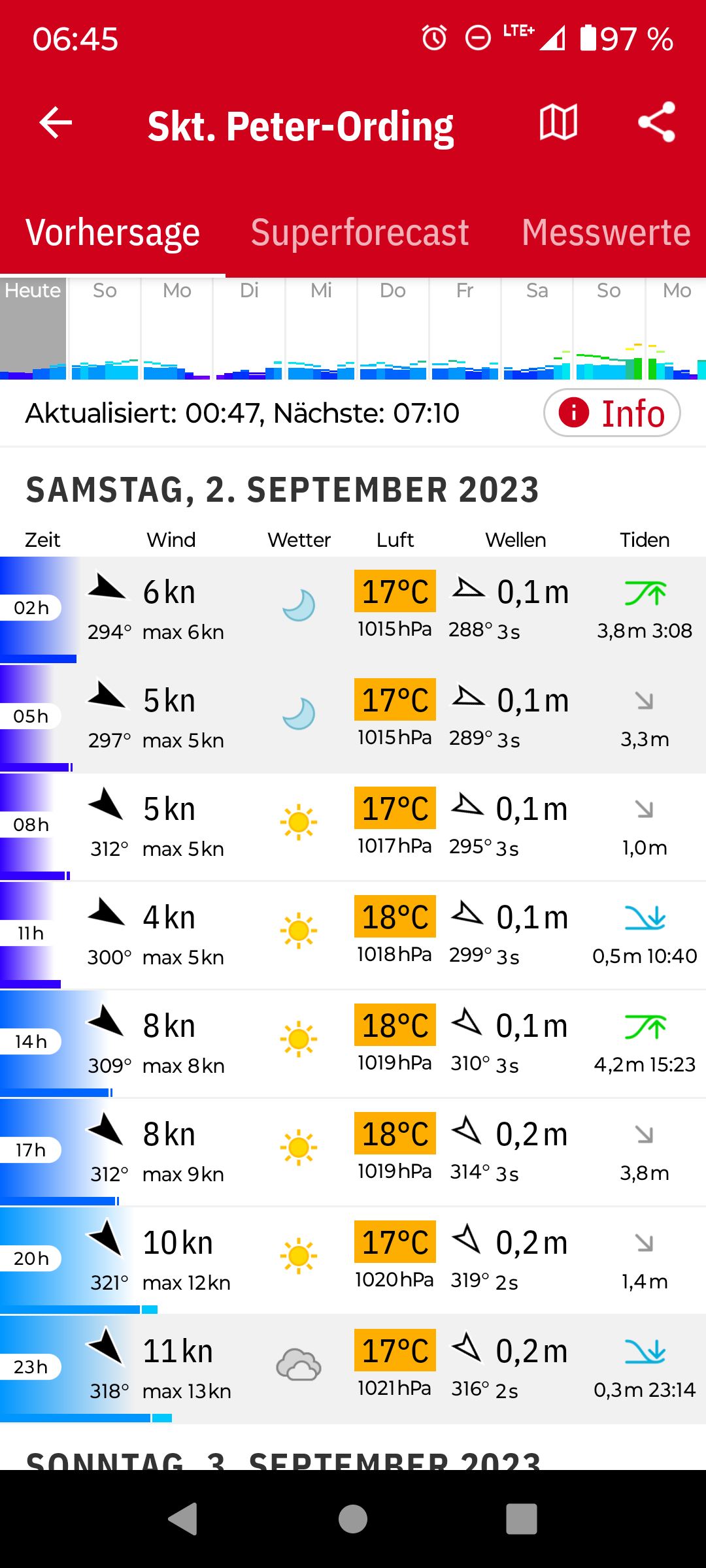Jump to Do in the day strip
The image size is (706, 1568).
tap(393, 329)
